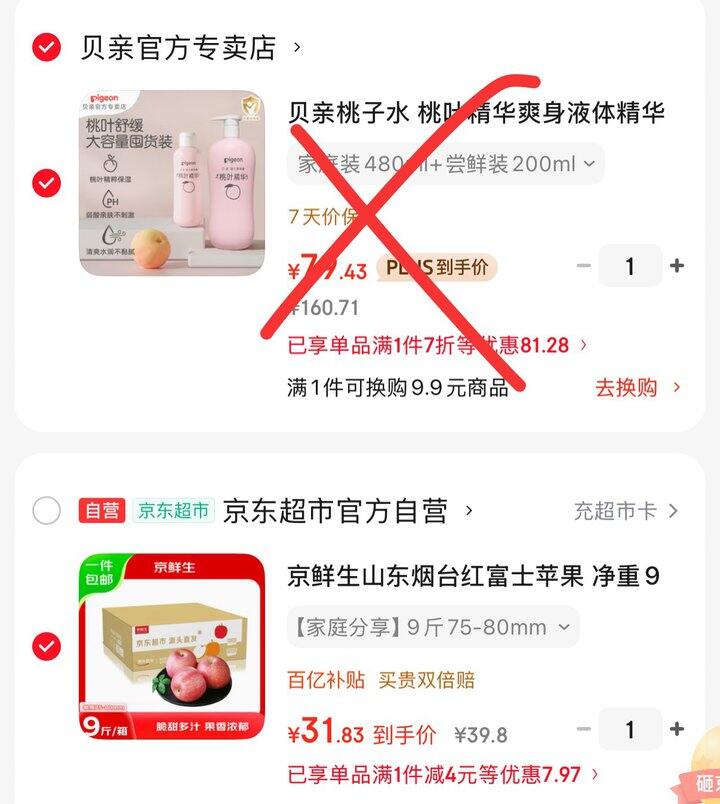720x804 pixels.
Task: Uncheck the 贝亲官方专卖店 store checkbox
Action: [x=47, y=47]
